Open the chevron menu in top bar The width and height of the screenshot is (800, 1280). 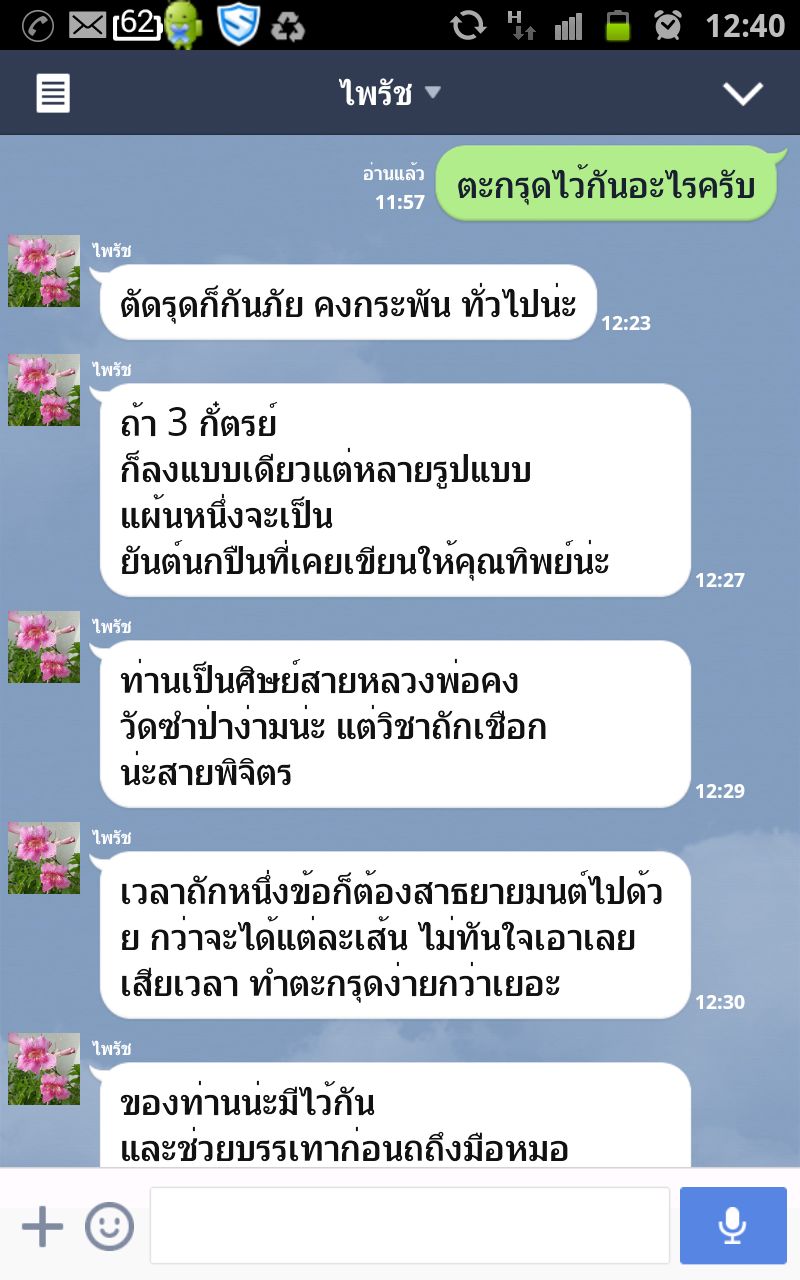(742, 94)
